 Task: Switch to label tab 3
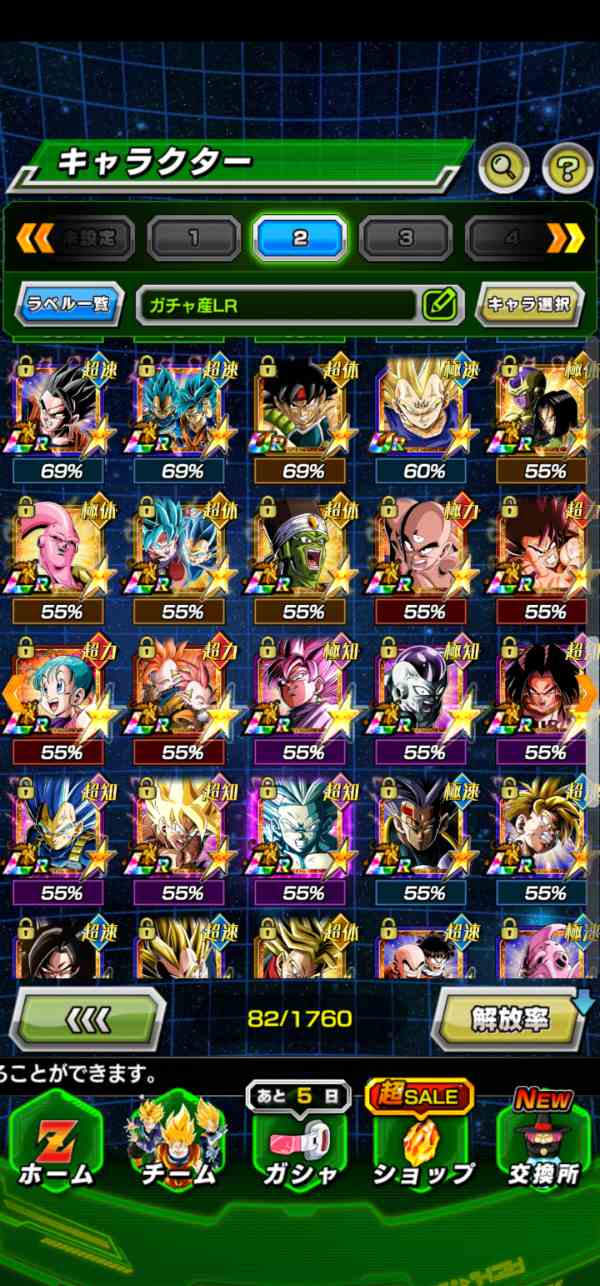[x=405, y=238]
